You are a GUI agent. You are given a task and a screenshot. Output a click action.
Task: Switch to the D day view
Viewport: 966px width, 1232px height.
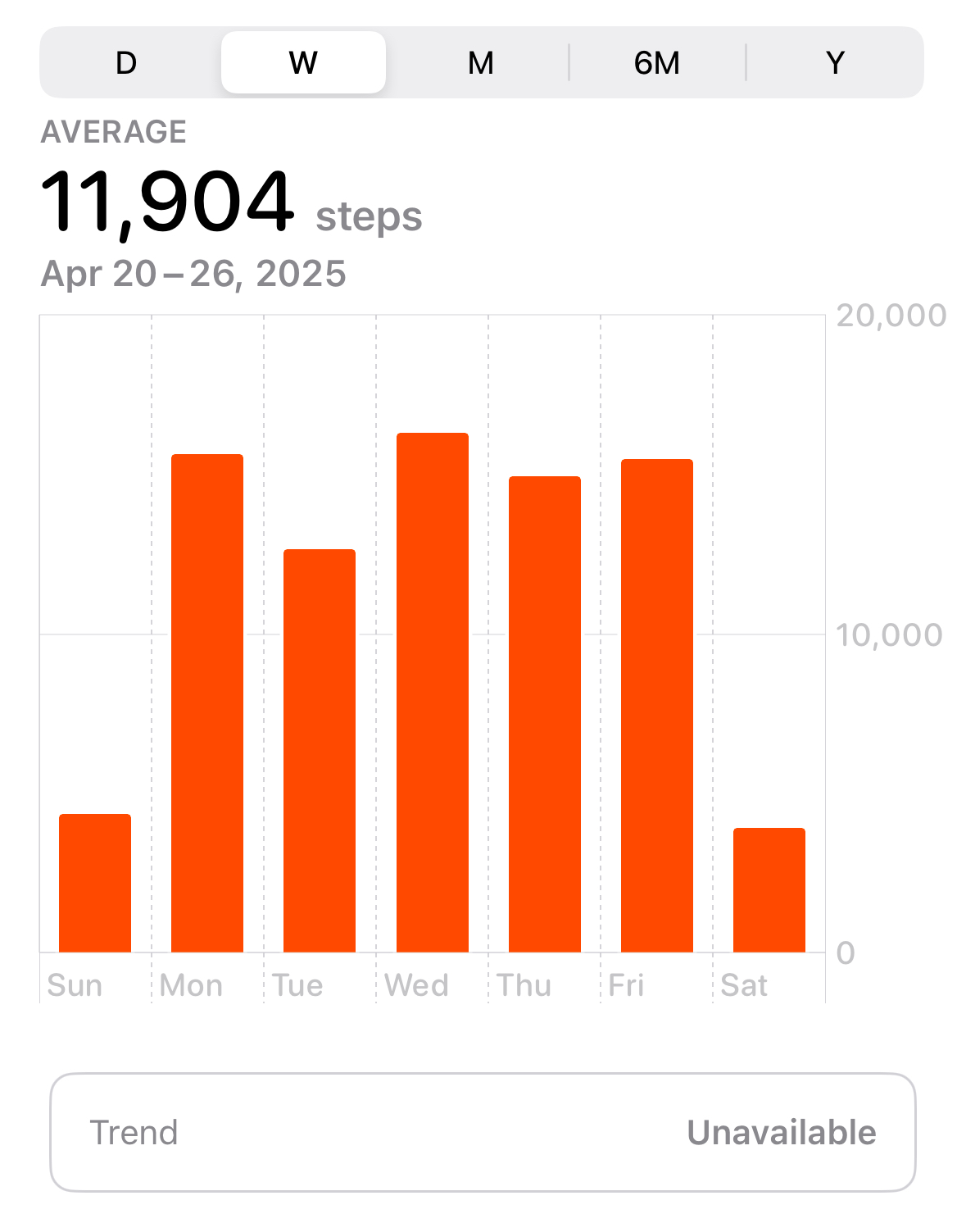[x=126, y=63]
